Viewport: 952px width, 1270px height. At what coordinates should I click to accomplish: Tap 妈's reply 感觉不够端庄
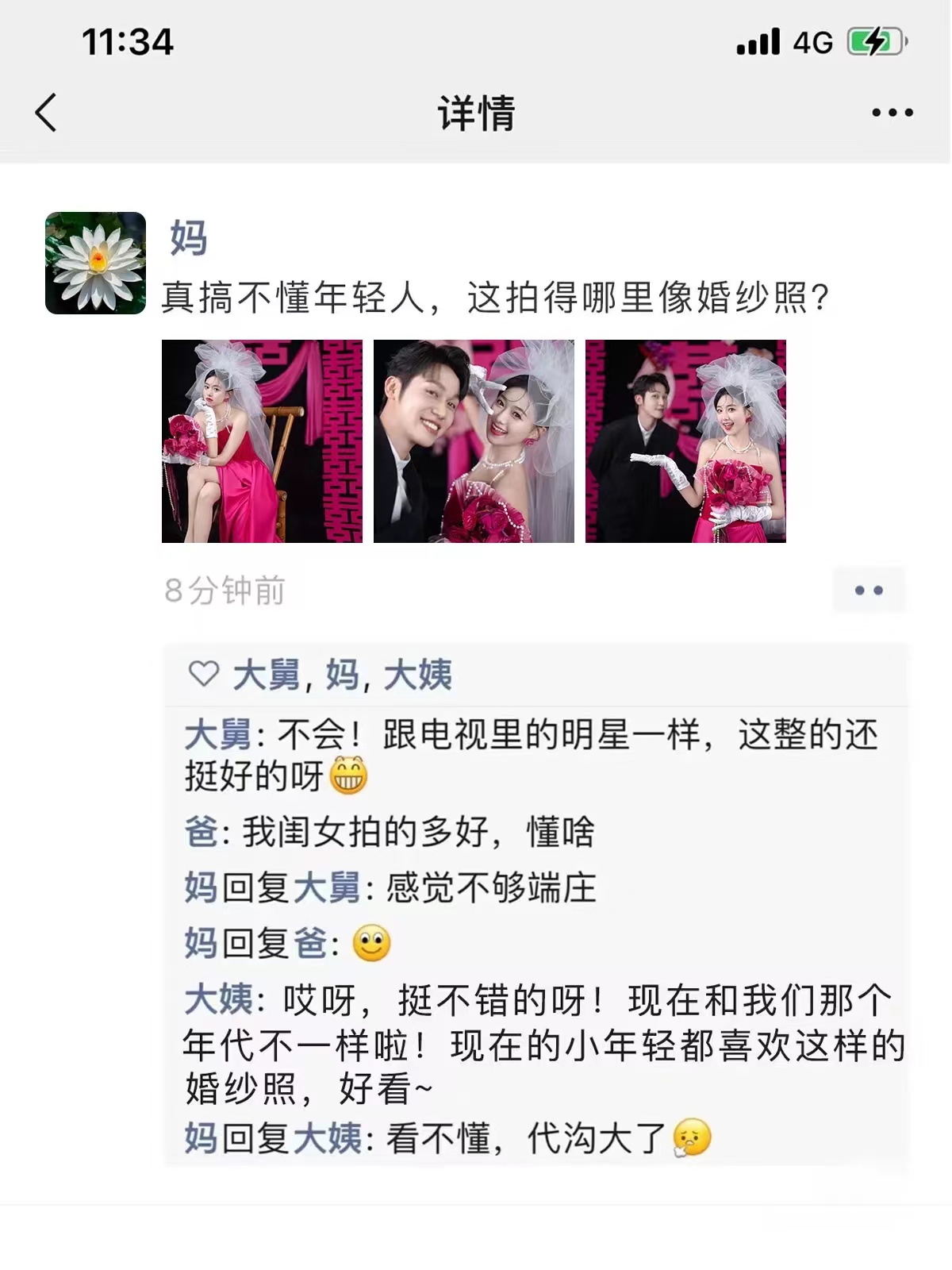(x=490, y=888)
